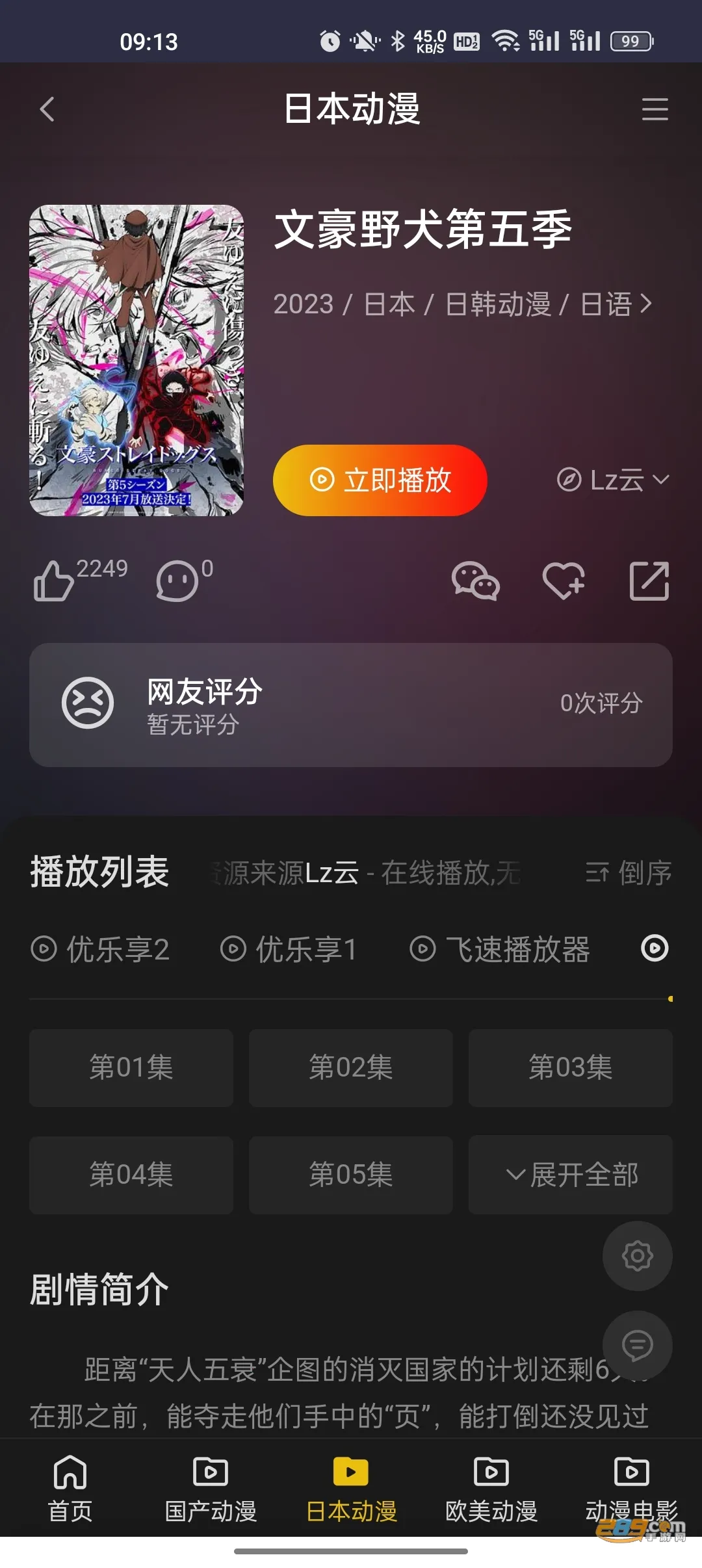Viewport: 702px width, 1568px height.
Task: Share via the WeChat icon
Action: (x=475, y=581)
